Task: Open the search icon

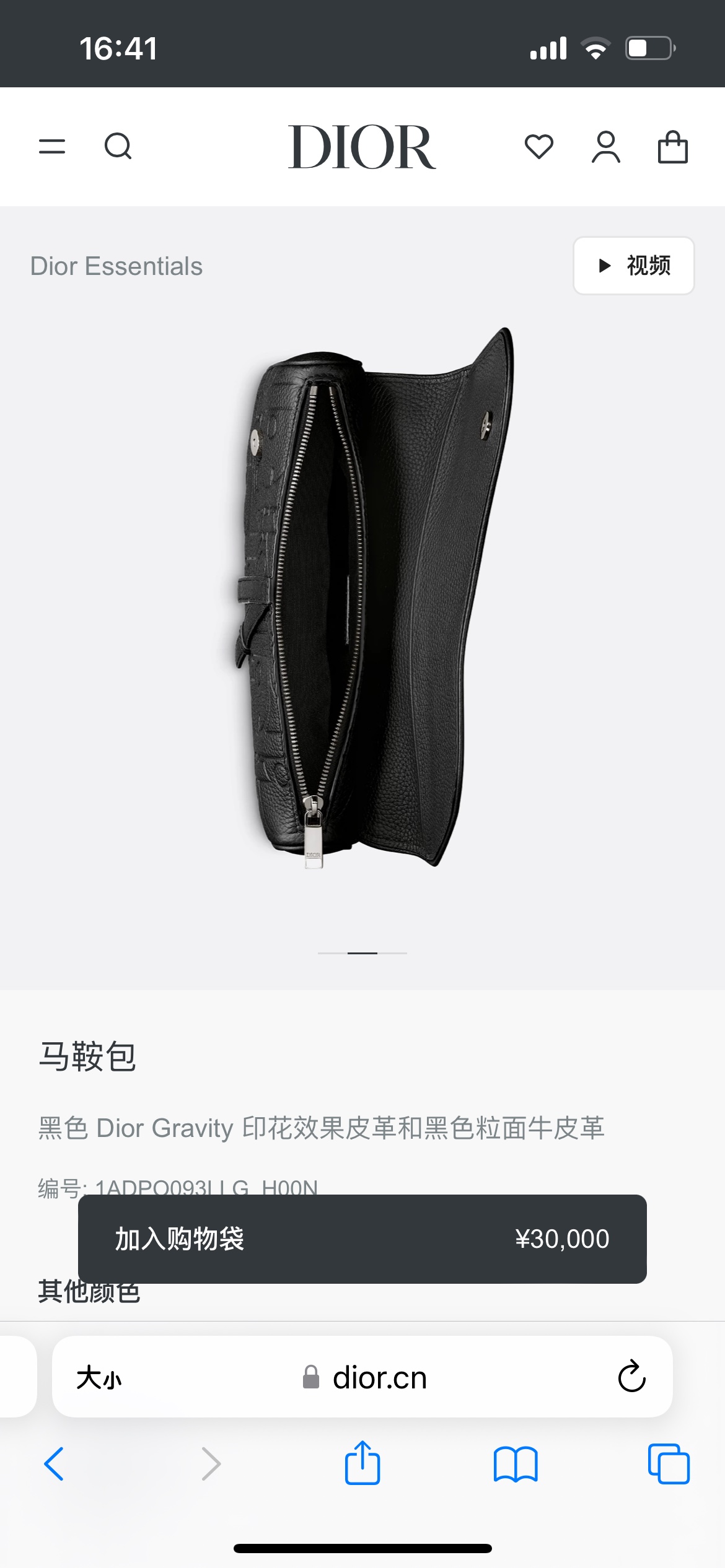Action: [118, 147]
